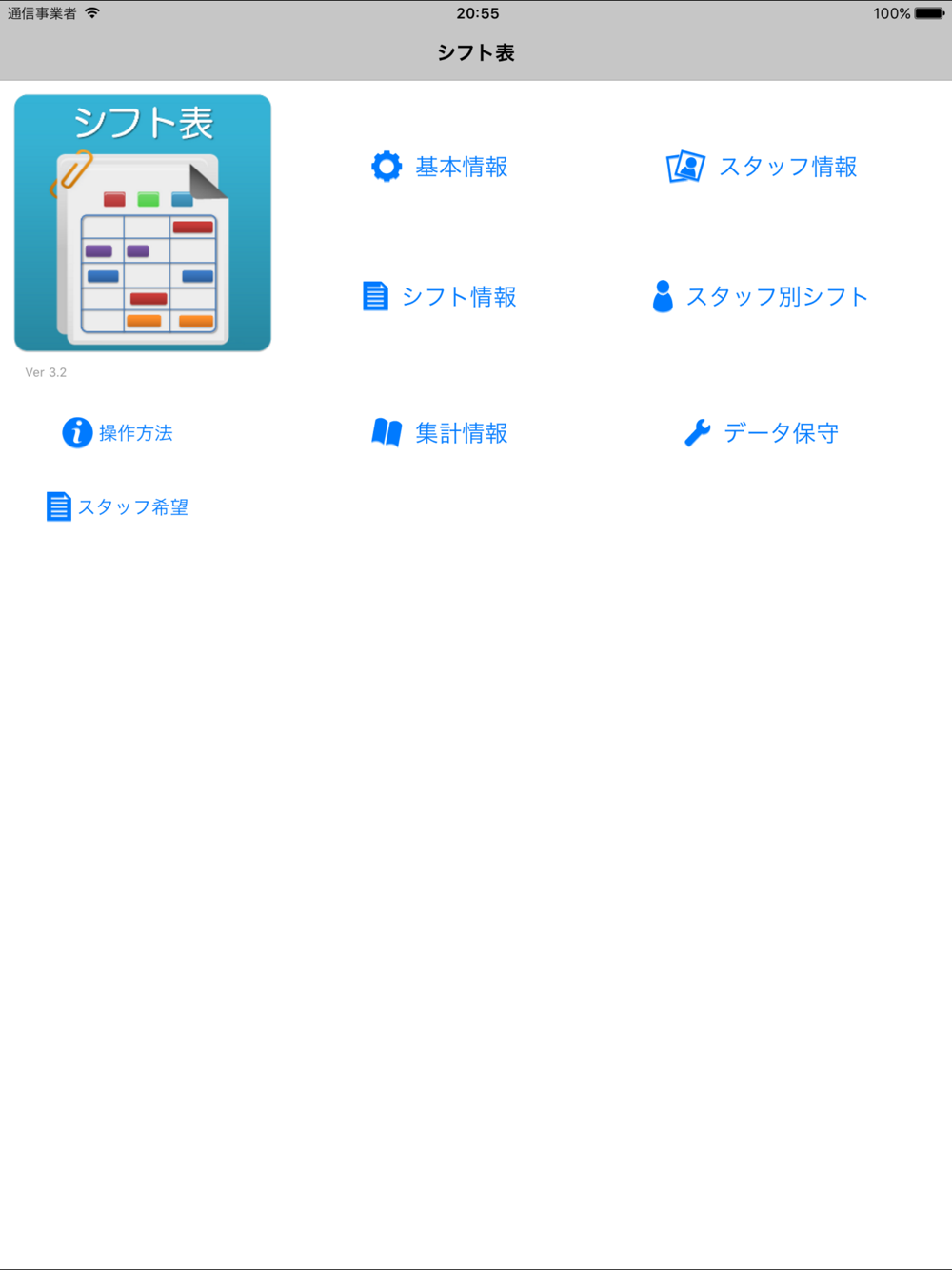The image size is (952, 1270).
Task: Open 基本情報 settings
Action: [439, 167]
